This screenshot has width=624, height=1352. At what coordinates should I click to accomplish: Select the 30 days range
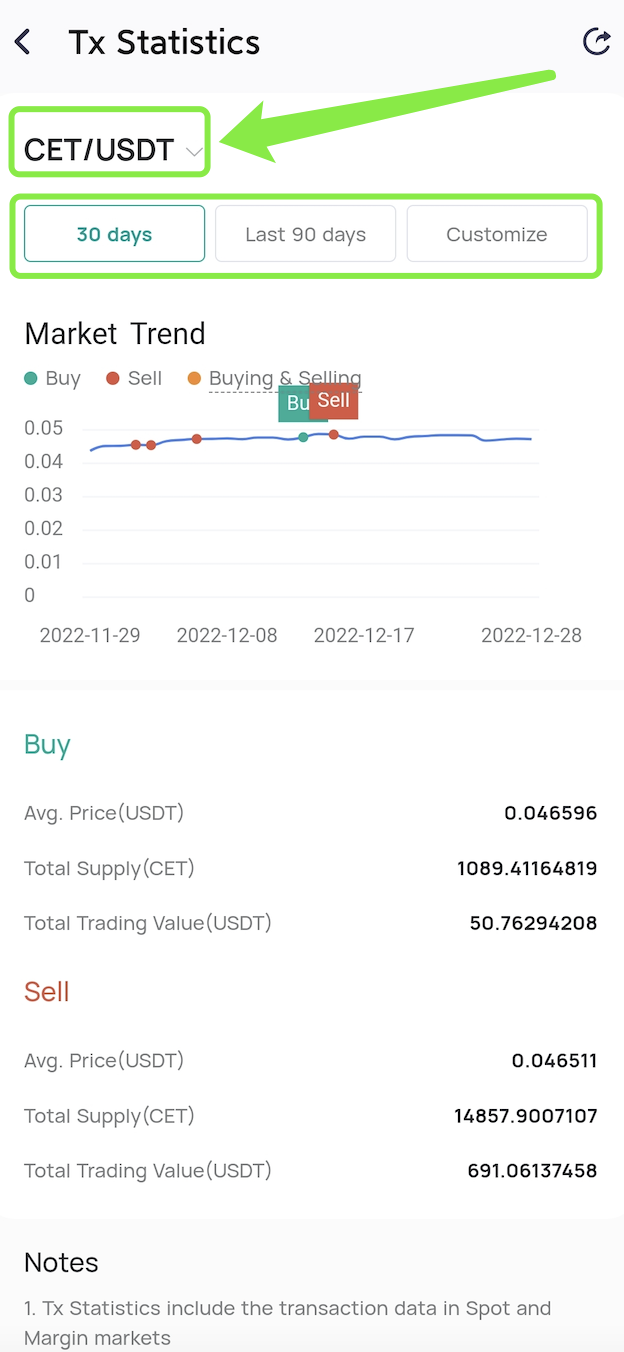[x=114, y=234]
